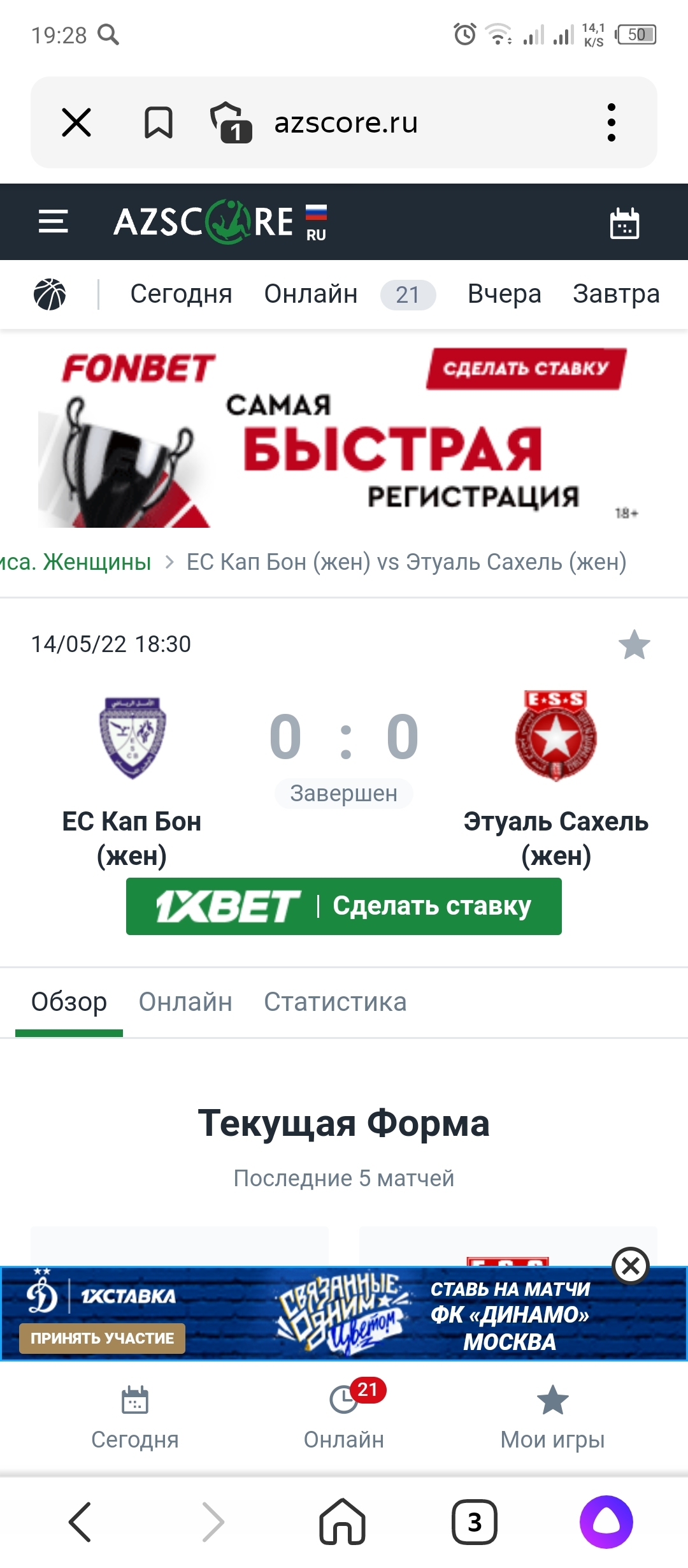The image size is (688, 1568).
Task: Open browser overflow menu
Action: click(x=612, y=122)
